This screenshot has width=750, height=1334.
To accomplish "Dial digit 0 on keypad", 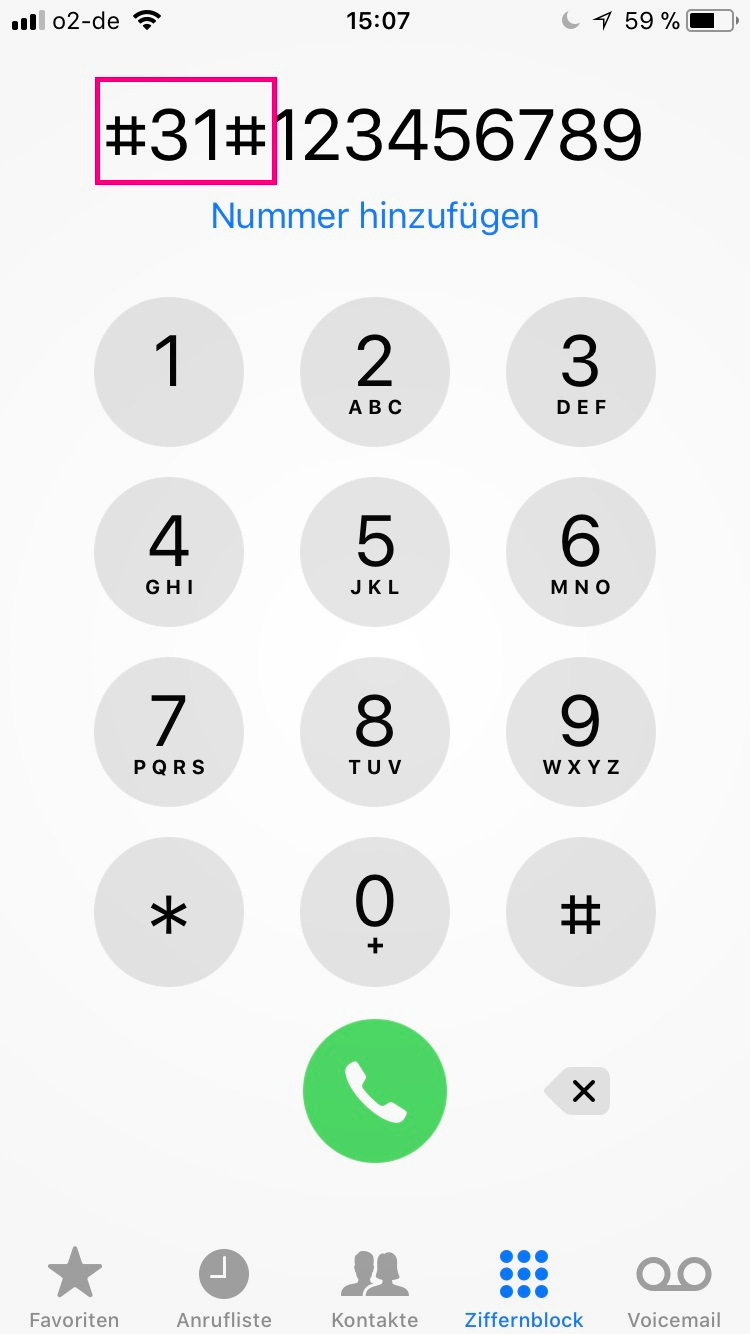I will 375,912.
